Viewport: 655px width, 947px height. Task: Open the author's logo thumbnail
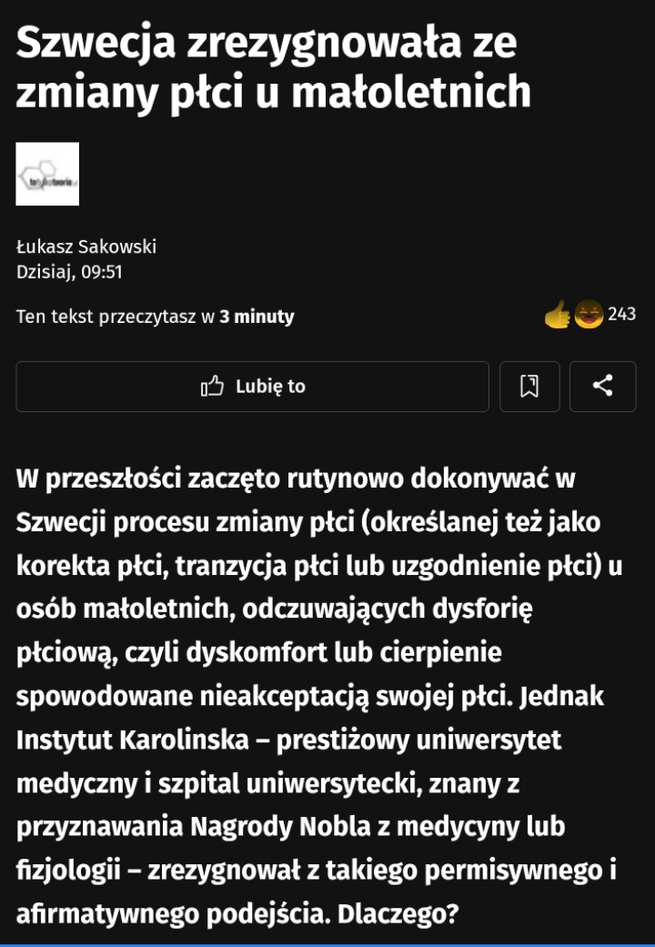47,174
